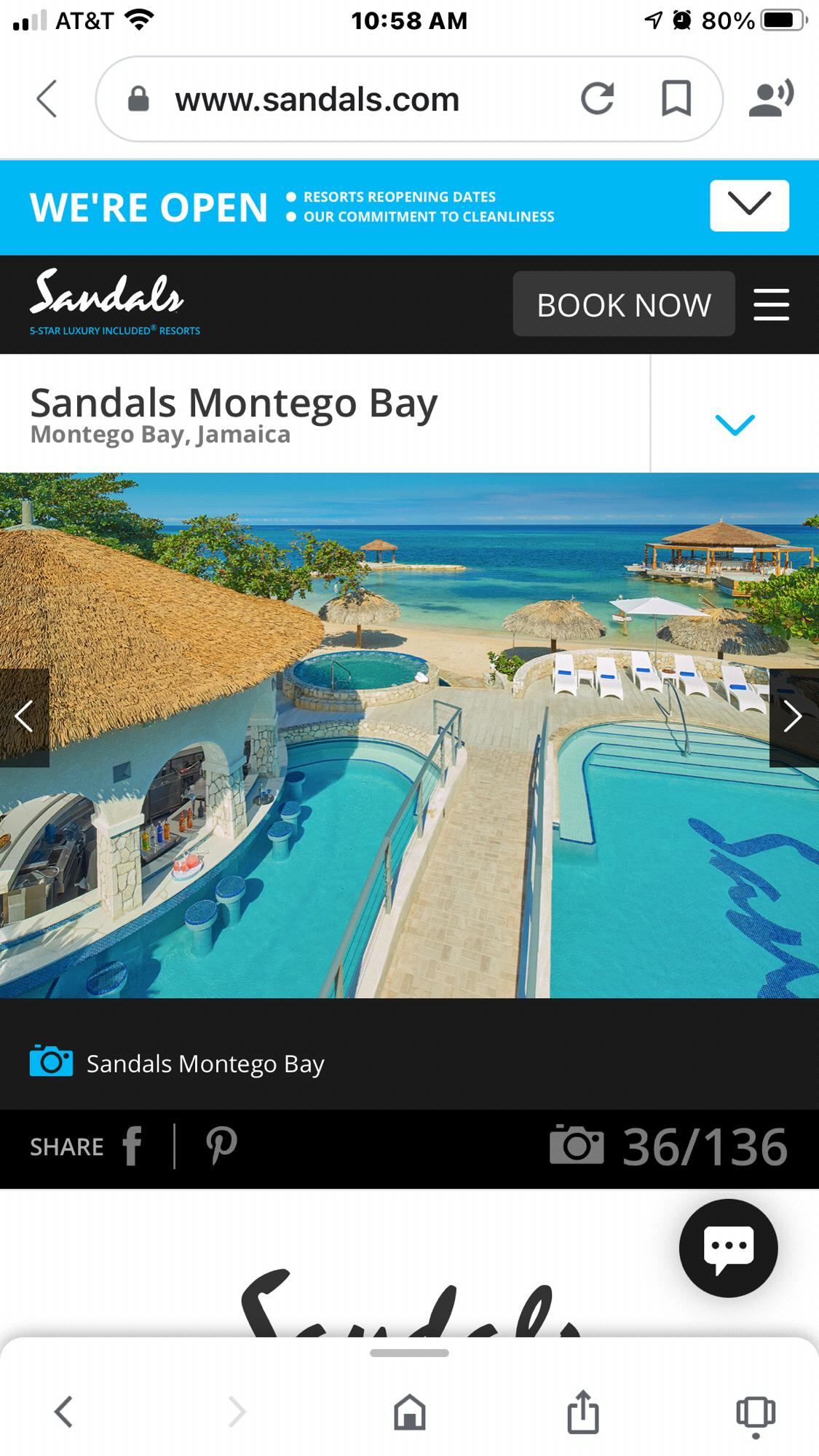
Task: Reload the Sandals page
Action: click(597, 99)
